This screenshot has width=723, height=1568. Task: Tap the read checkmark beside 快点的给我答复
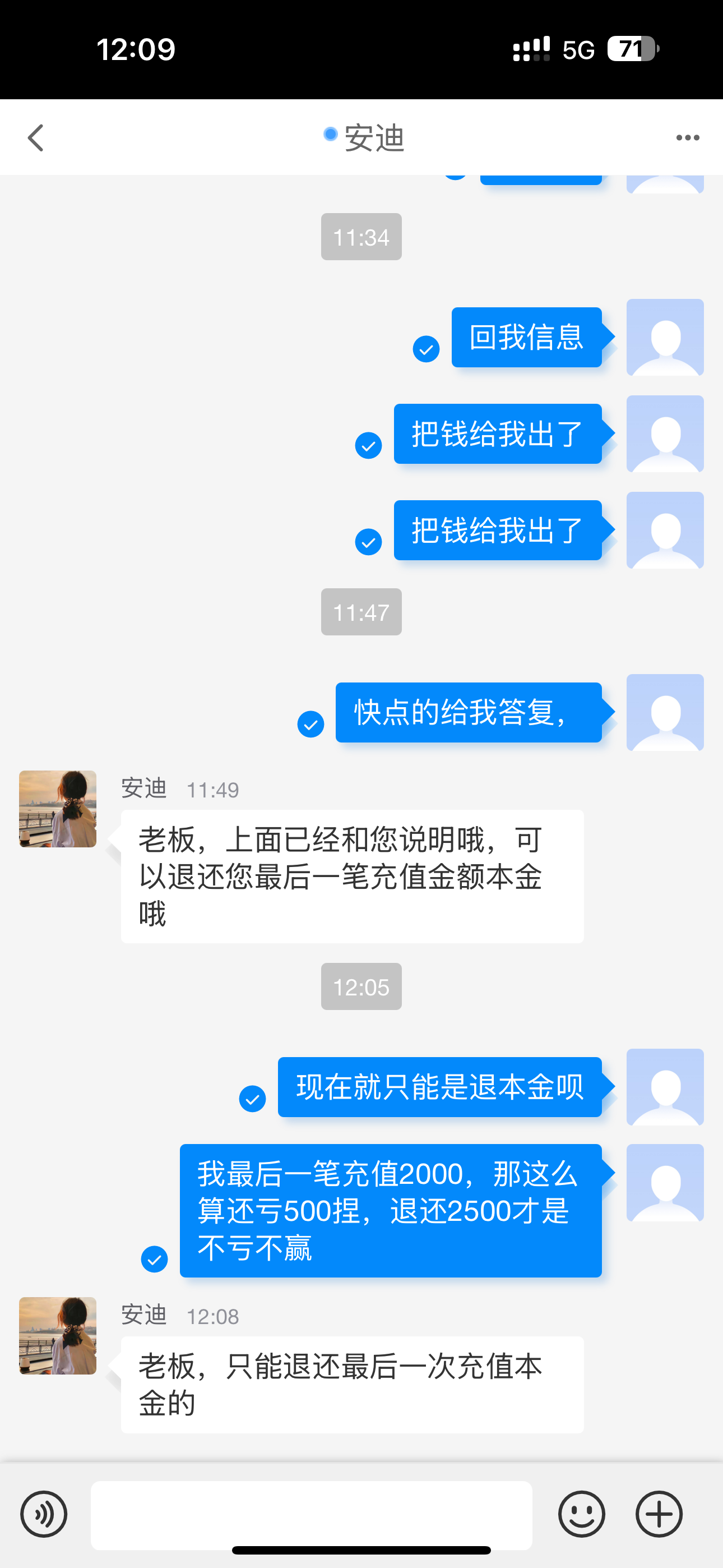click(x=310, y=725)
